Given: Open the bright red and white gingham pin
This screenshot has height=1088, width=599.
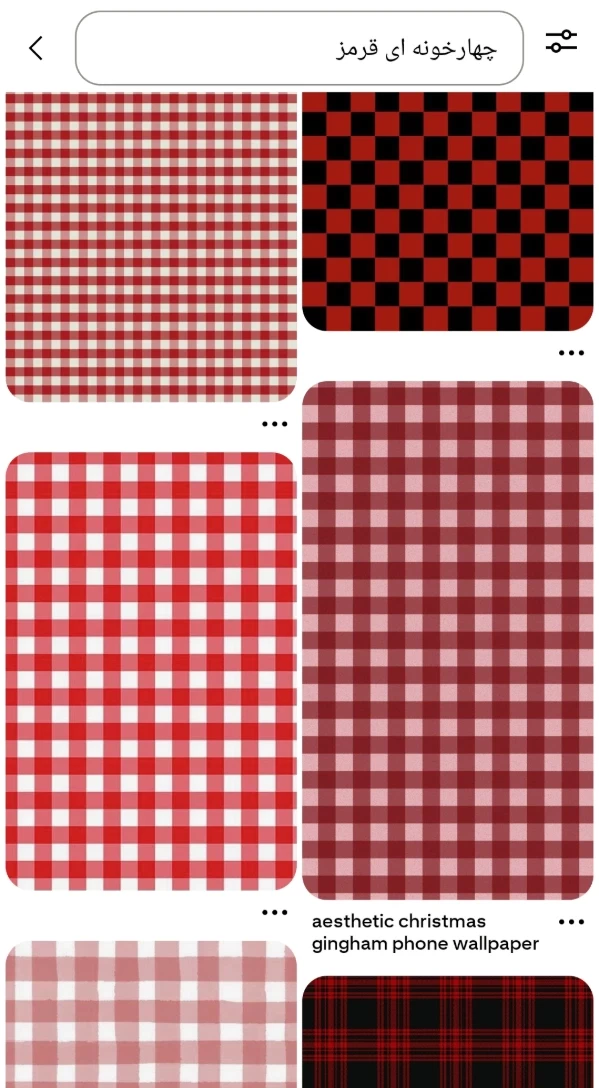Looking at the screenshot, I should [x=151, y=671].
